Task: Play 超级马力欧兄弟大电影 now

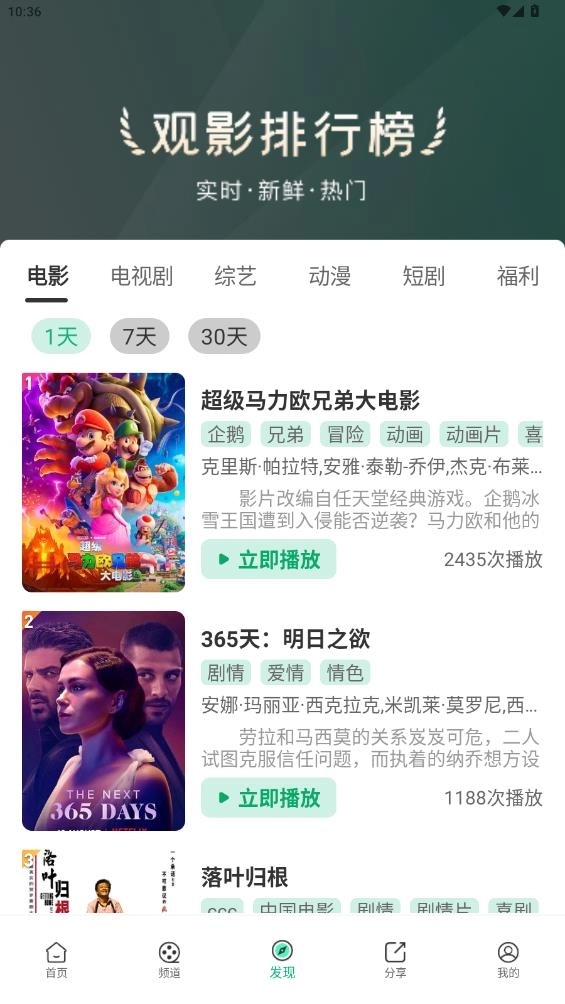Action: tap(268, 559)
